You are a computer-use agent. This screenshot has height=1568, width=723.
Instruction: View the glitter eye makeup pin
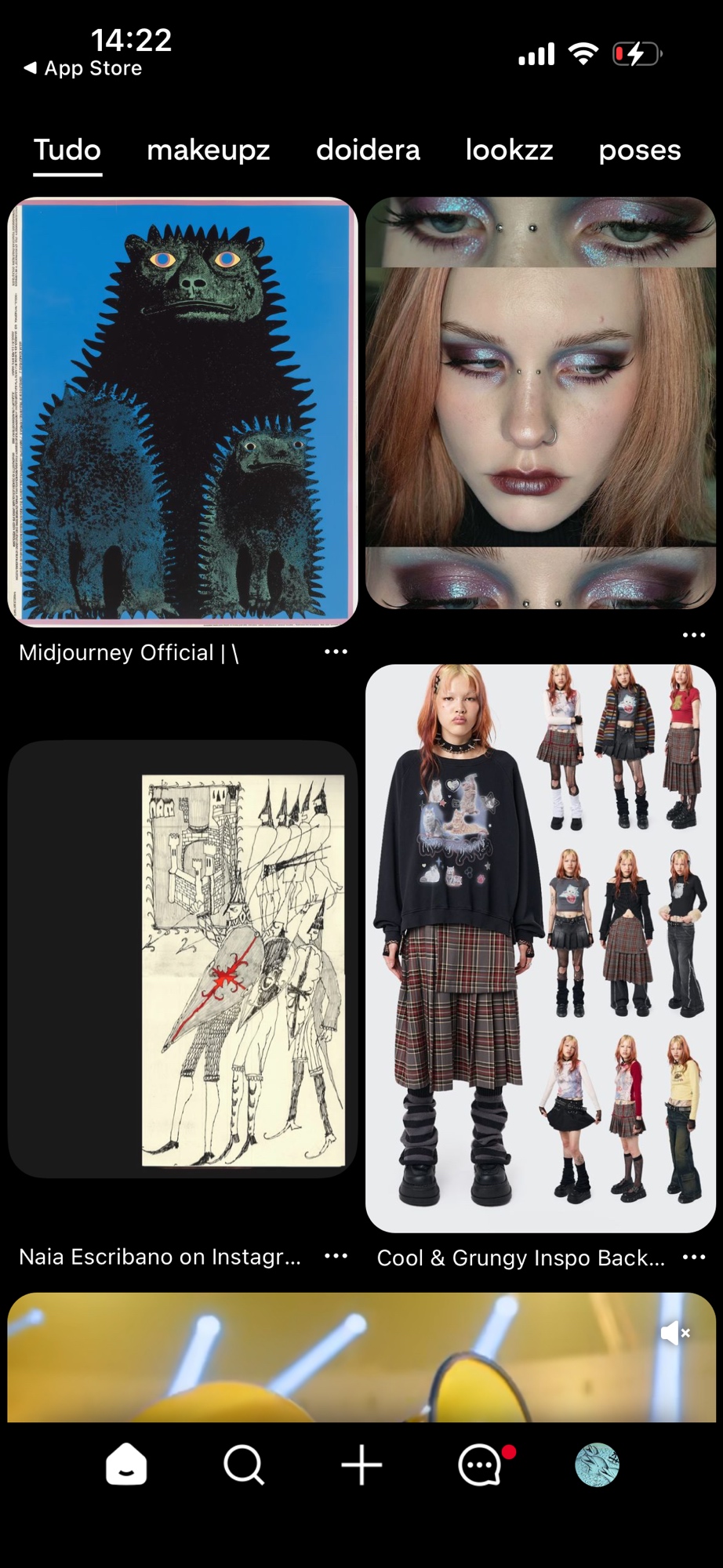coord(540,403)
